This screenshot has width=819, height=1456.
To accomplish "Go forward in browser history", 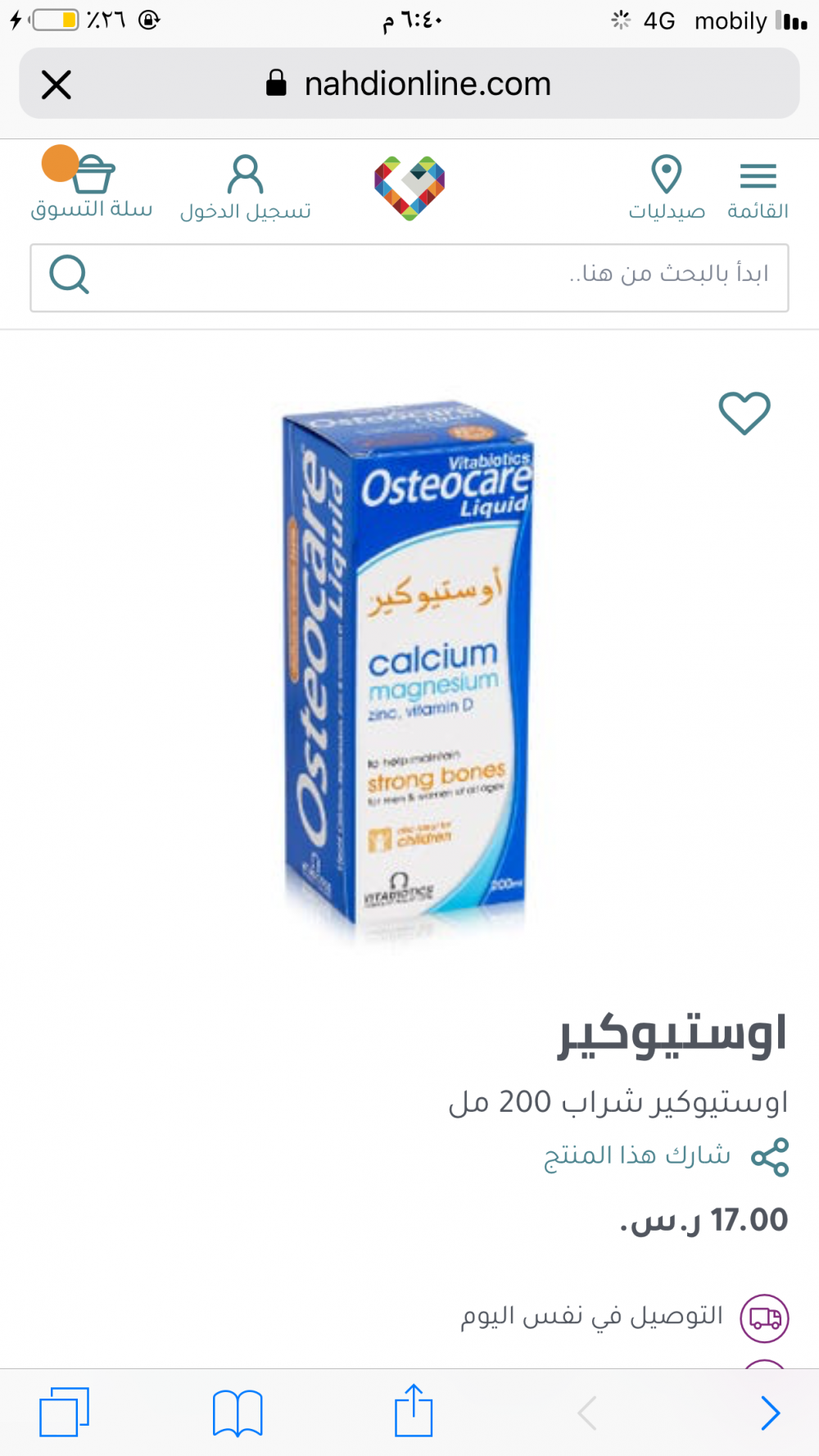I will click(770, 1413).
